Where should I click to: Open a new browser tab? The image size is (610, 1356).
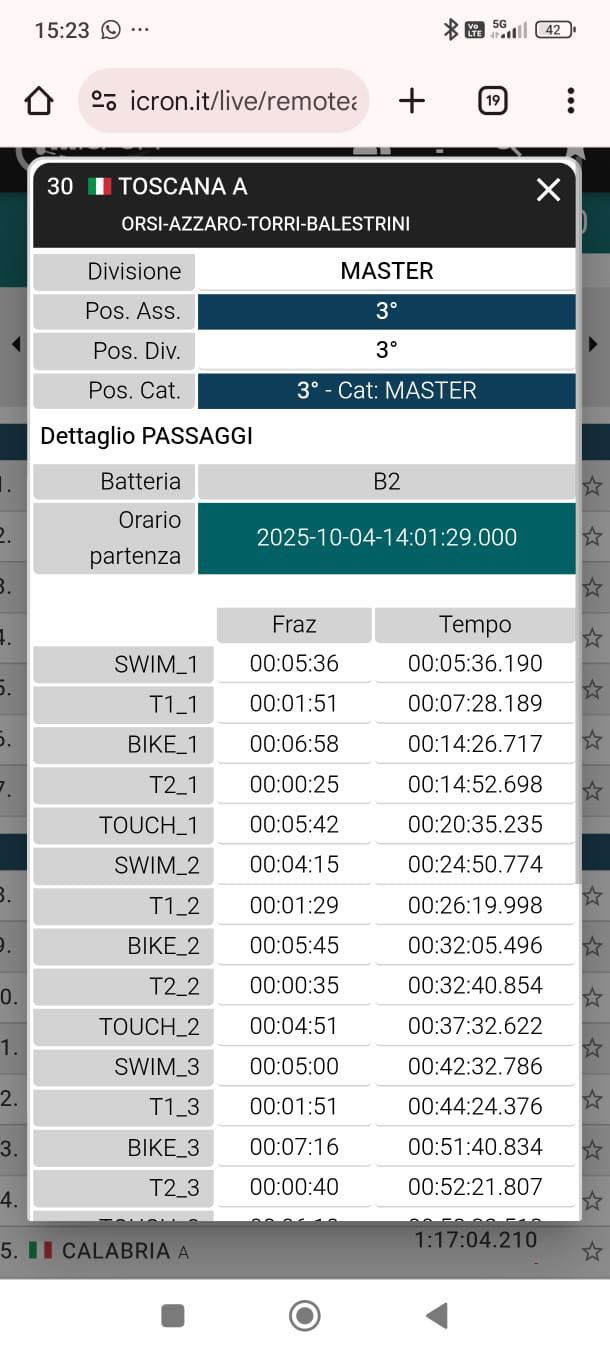point(412,101)
